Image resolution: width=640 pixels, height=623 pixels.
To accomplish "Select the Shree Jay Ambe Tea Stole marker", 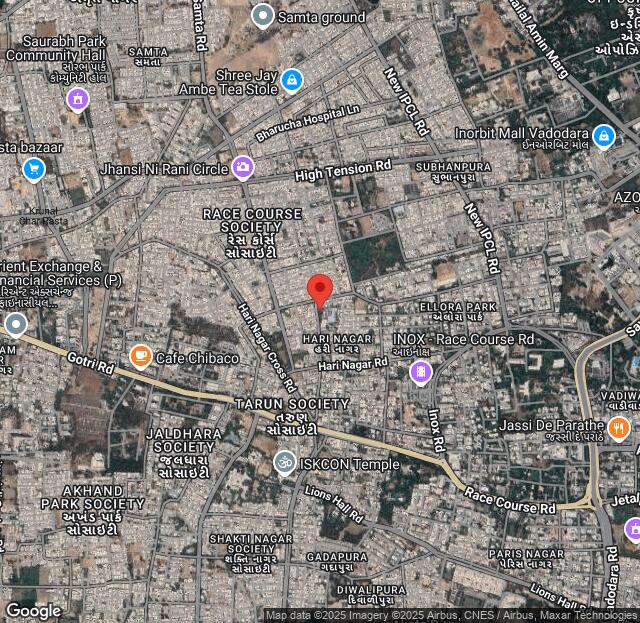I will coord(291,80).
